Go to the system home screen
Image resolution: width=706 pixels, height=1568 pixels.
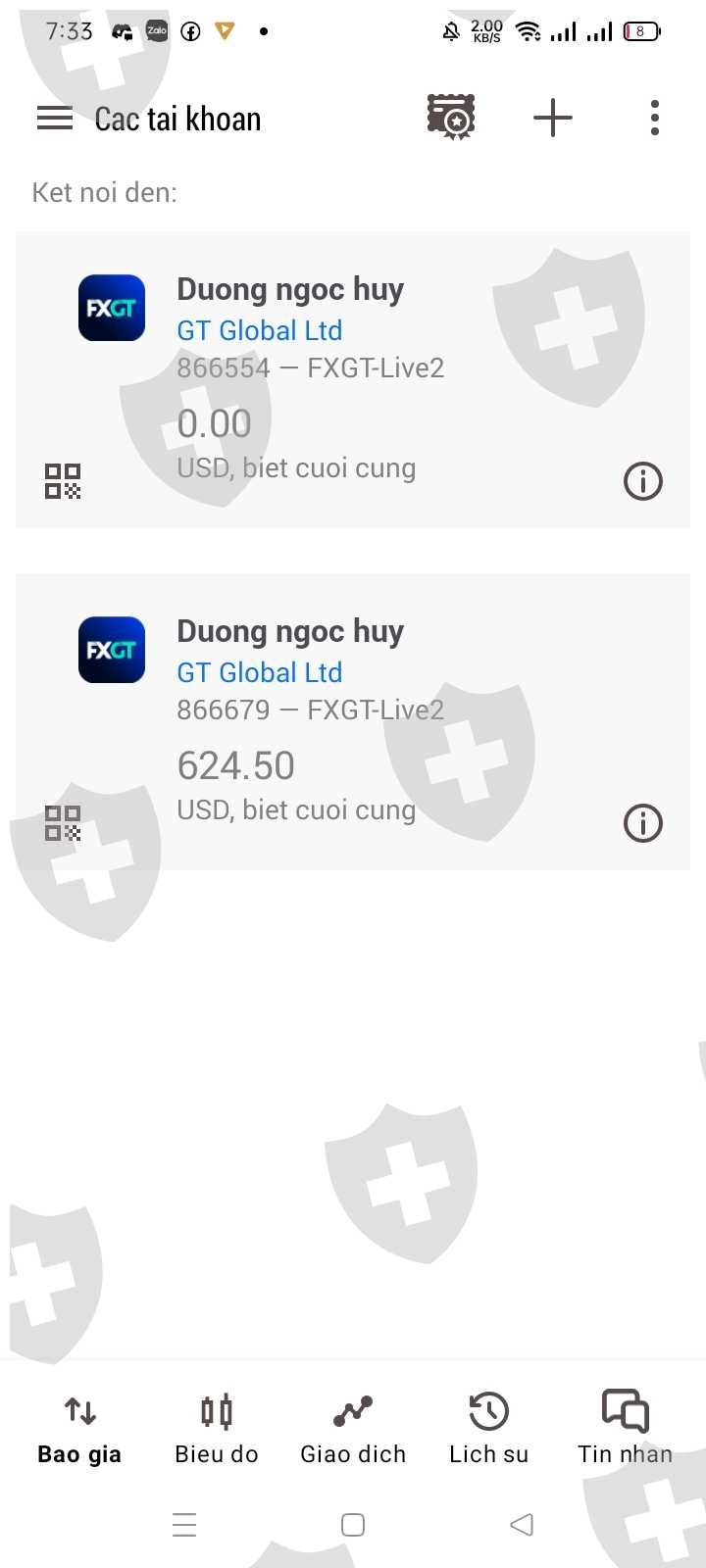(353, 1524)
